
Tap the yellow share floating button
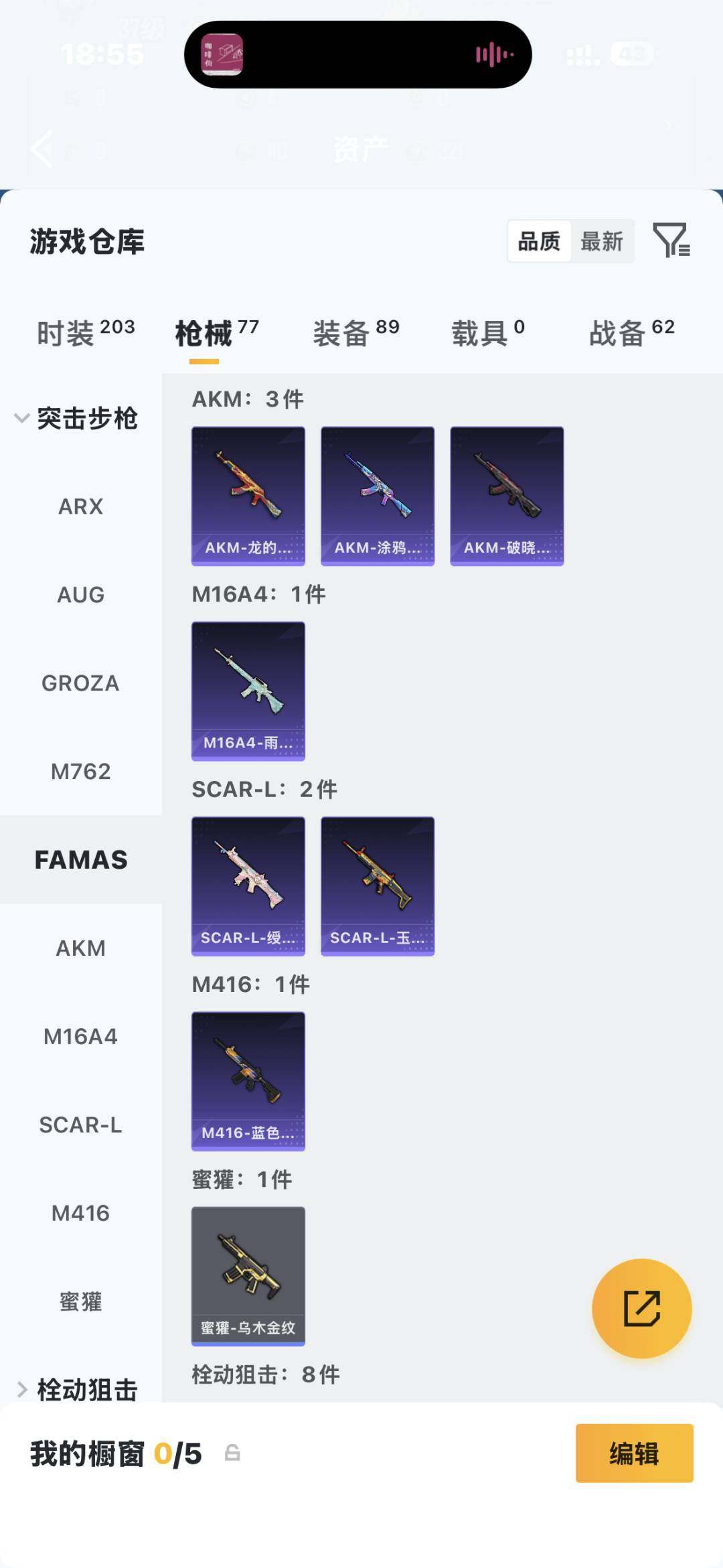pyautogui.click(x=641, y=1308)
